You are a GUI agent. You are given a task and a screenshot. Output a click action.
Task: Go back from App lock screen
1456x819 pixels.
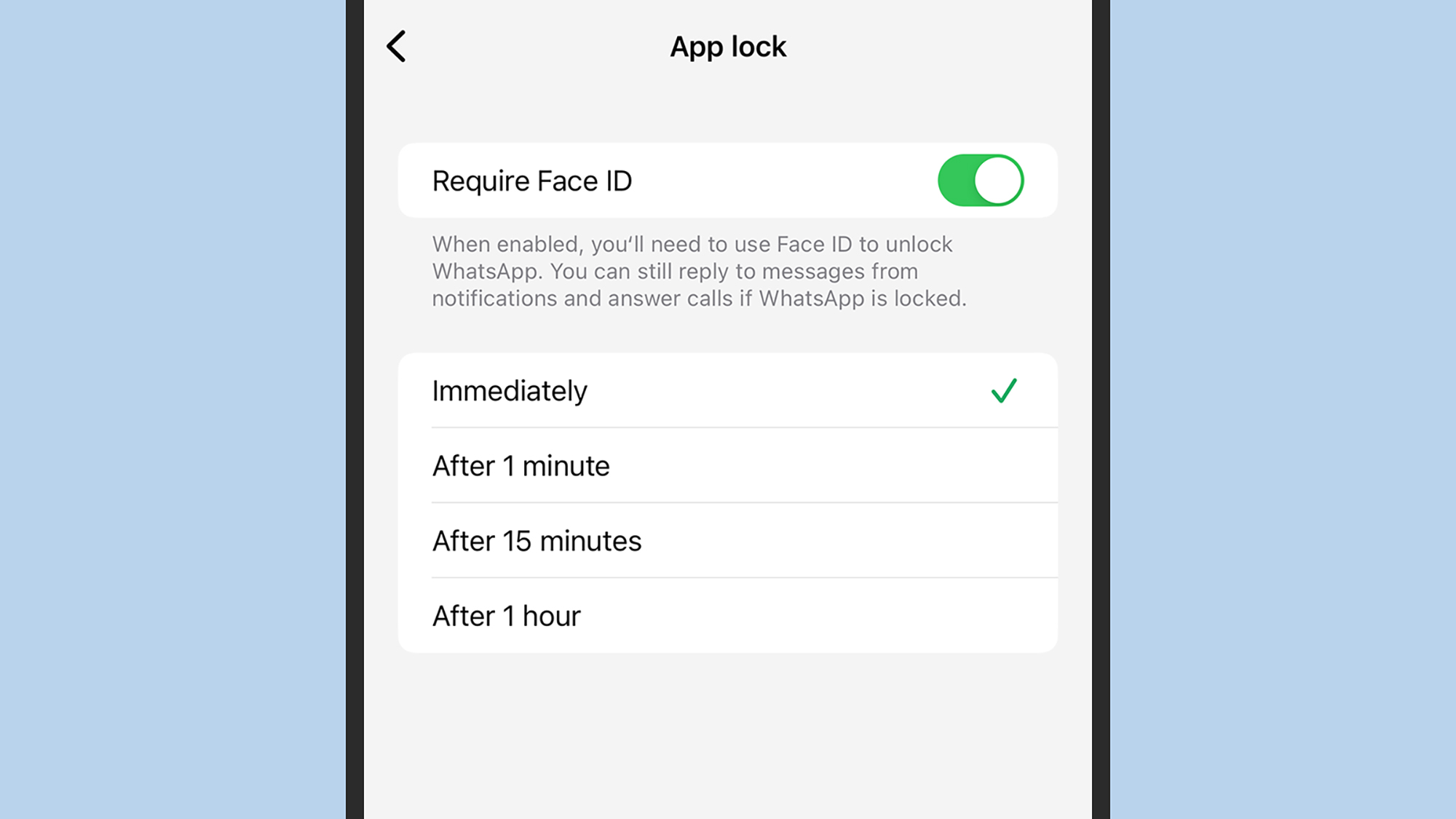396,47
